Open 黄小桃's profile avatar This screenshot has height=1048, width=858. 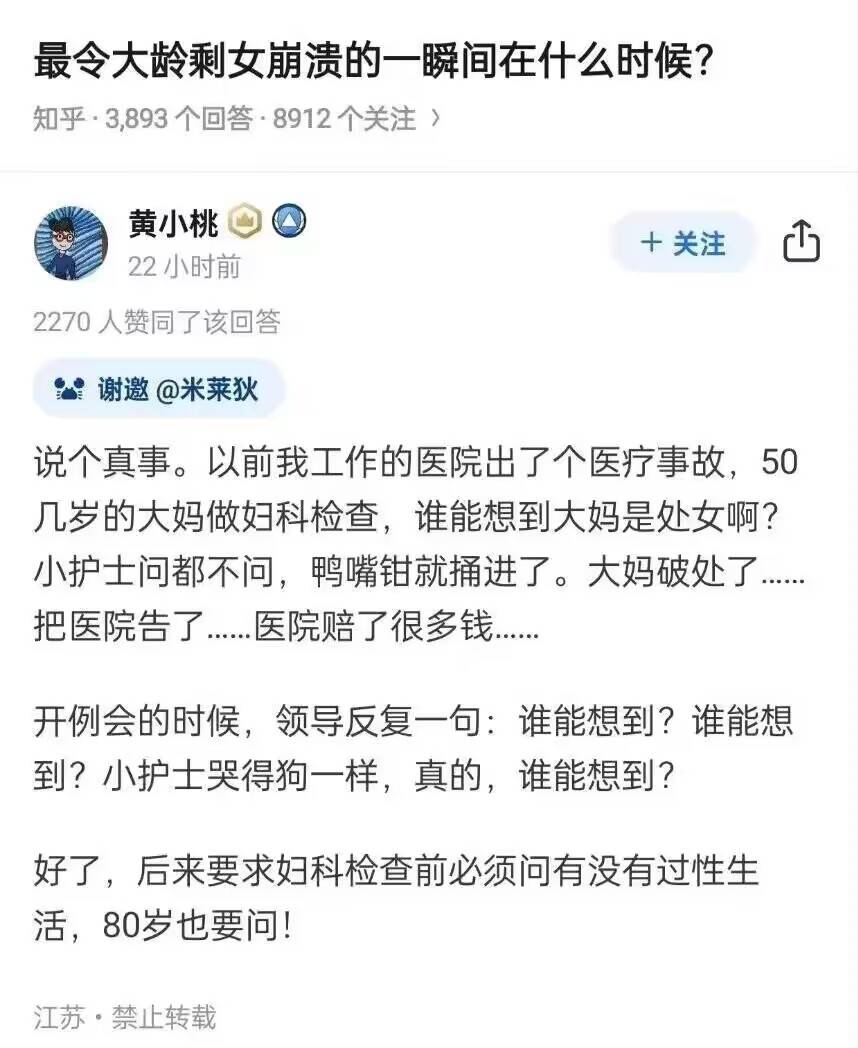tap(71, 243)
